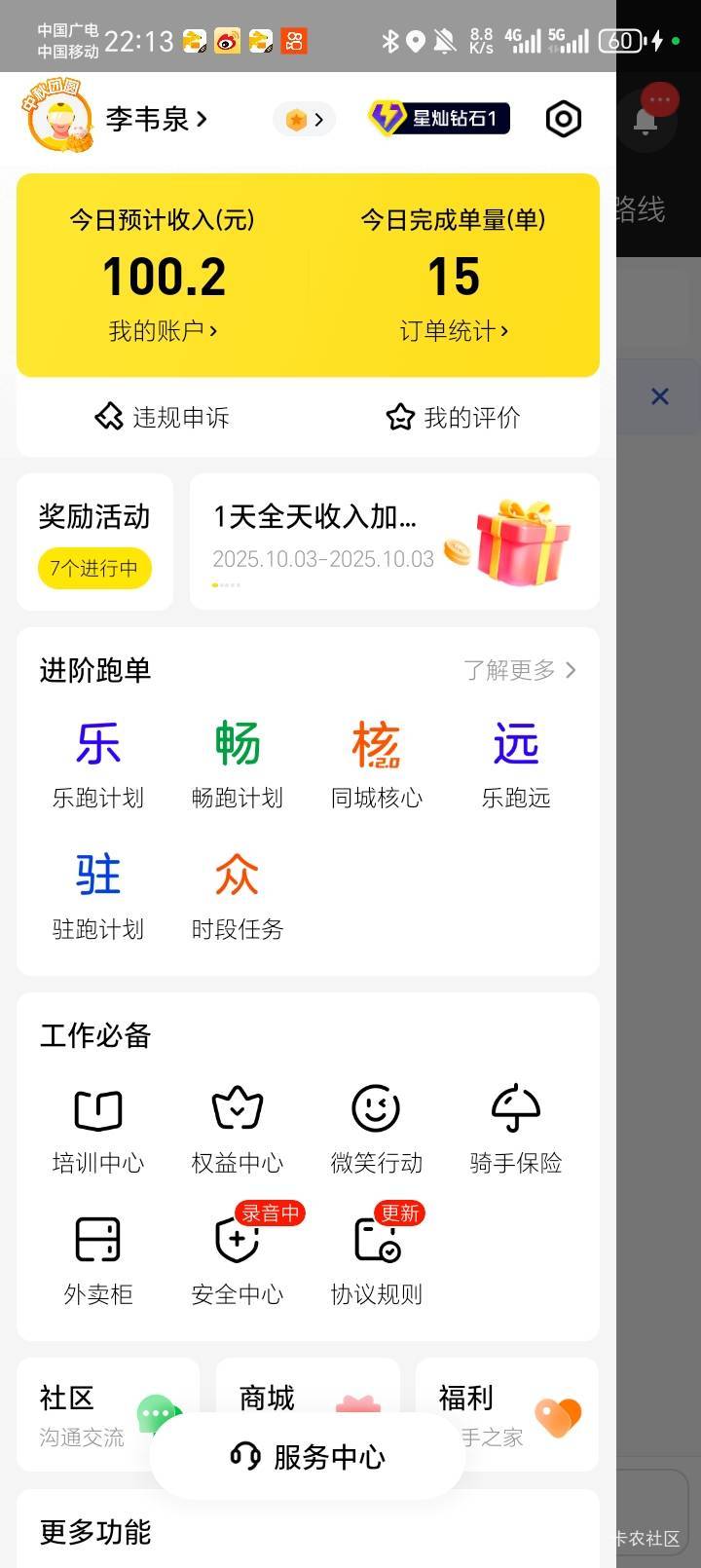Open 奖励活动 card
This screenshot has width=701, height=1568.
(x=94, y=541)
